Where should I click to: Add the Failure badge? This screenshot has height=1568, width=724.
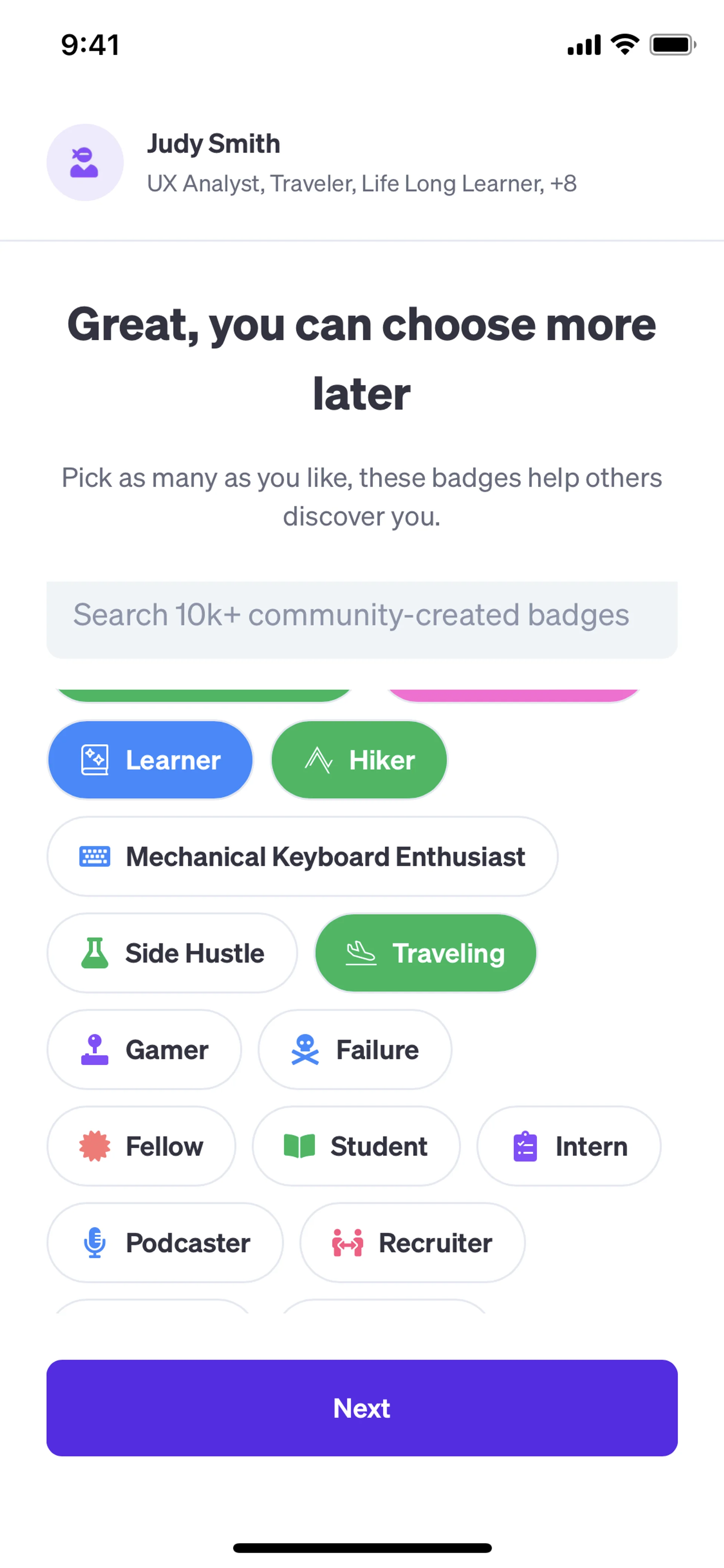pyautogui.click(x=355, y=1049)
